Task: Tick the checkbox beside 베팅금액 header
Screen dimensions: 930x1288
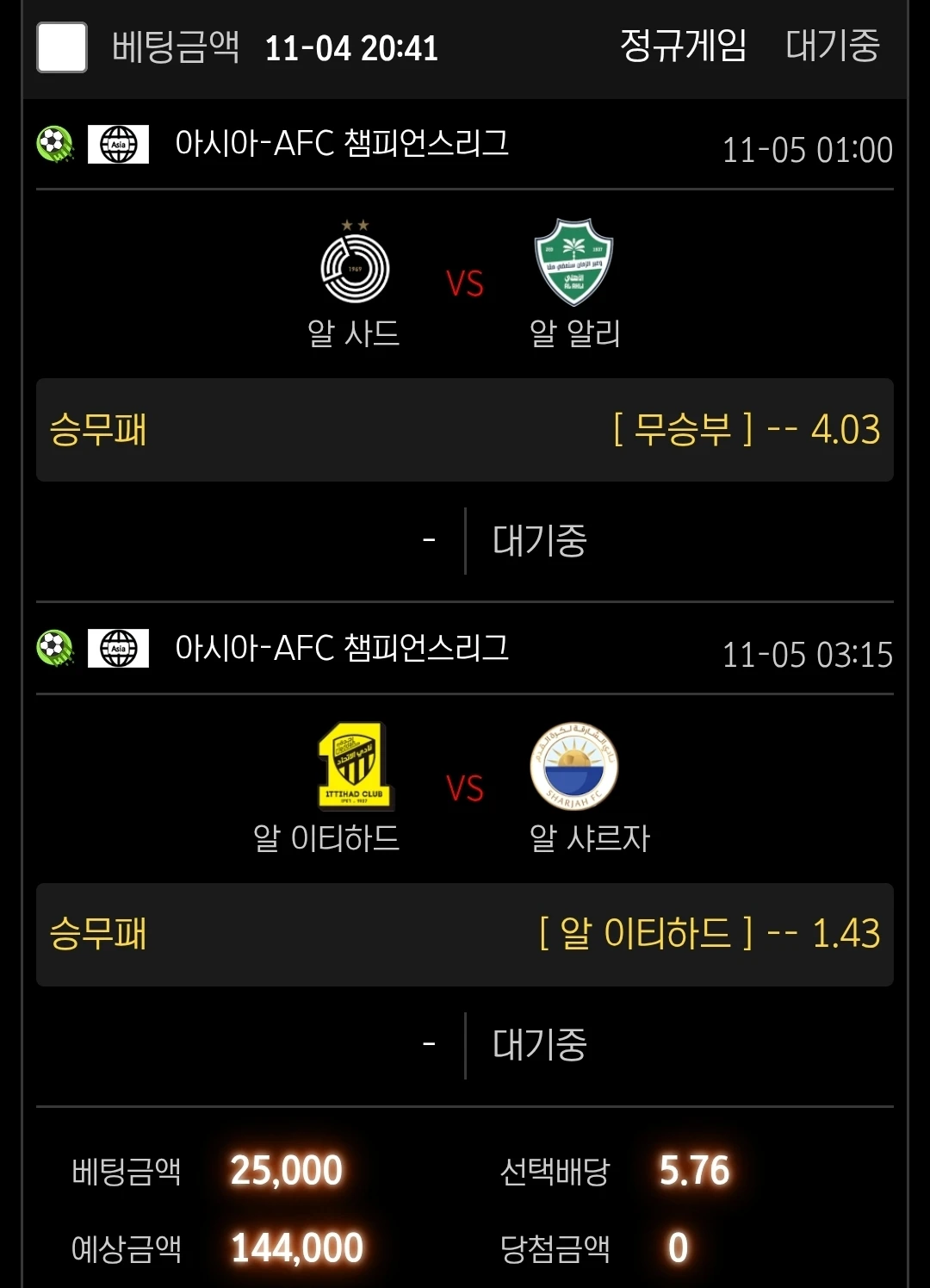Action: click(62, 47)
